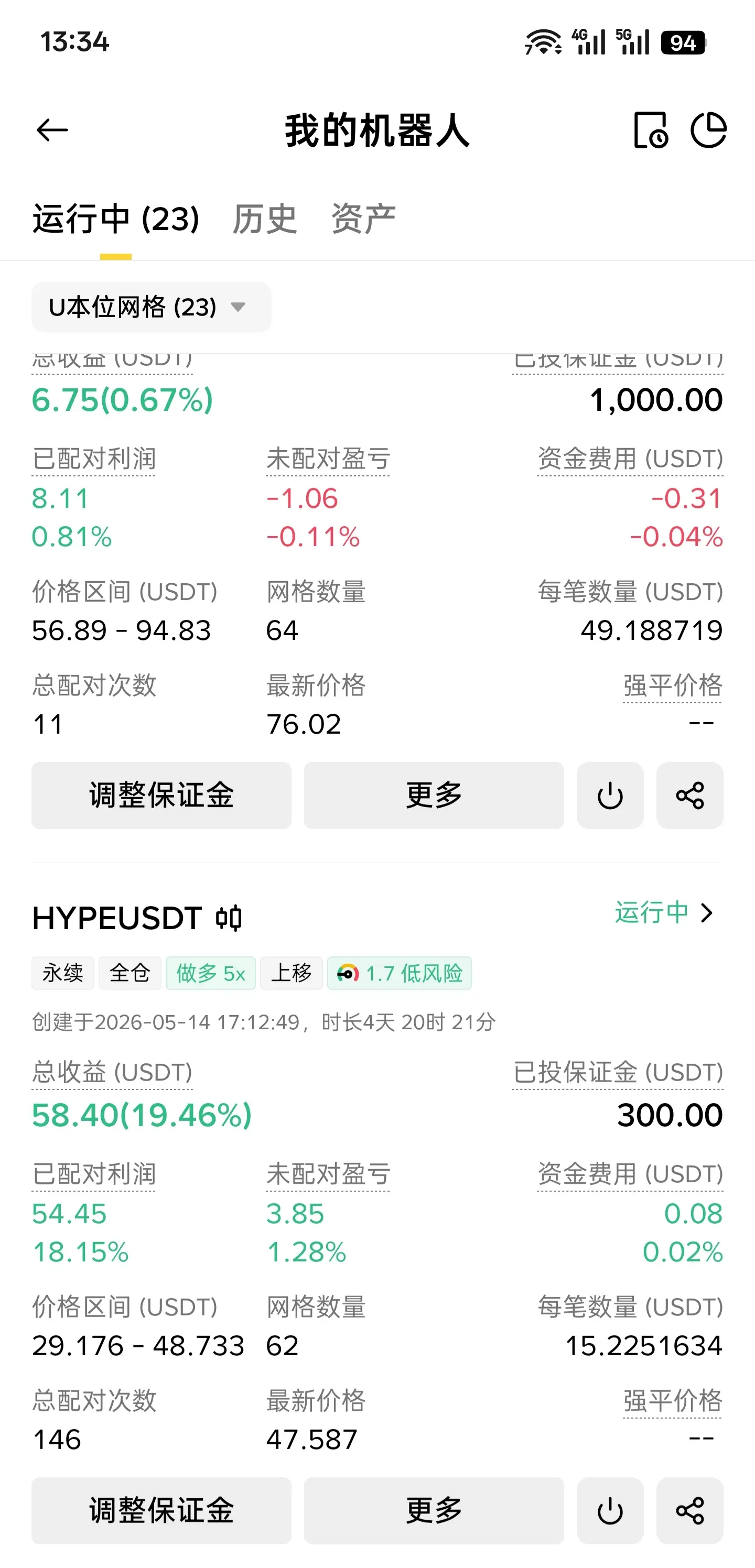Open 更多 for the 1,000.00 margin bot
The image size is (755, 1568).
pyautogui.click(x=434, y=795)
